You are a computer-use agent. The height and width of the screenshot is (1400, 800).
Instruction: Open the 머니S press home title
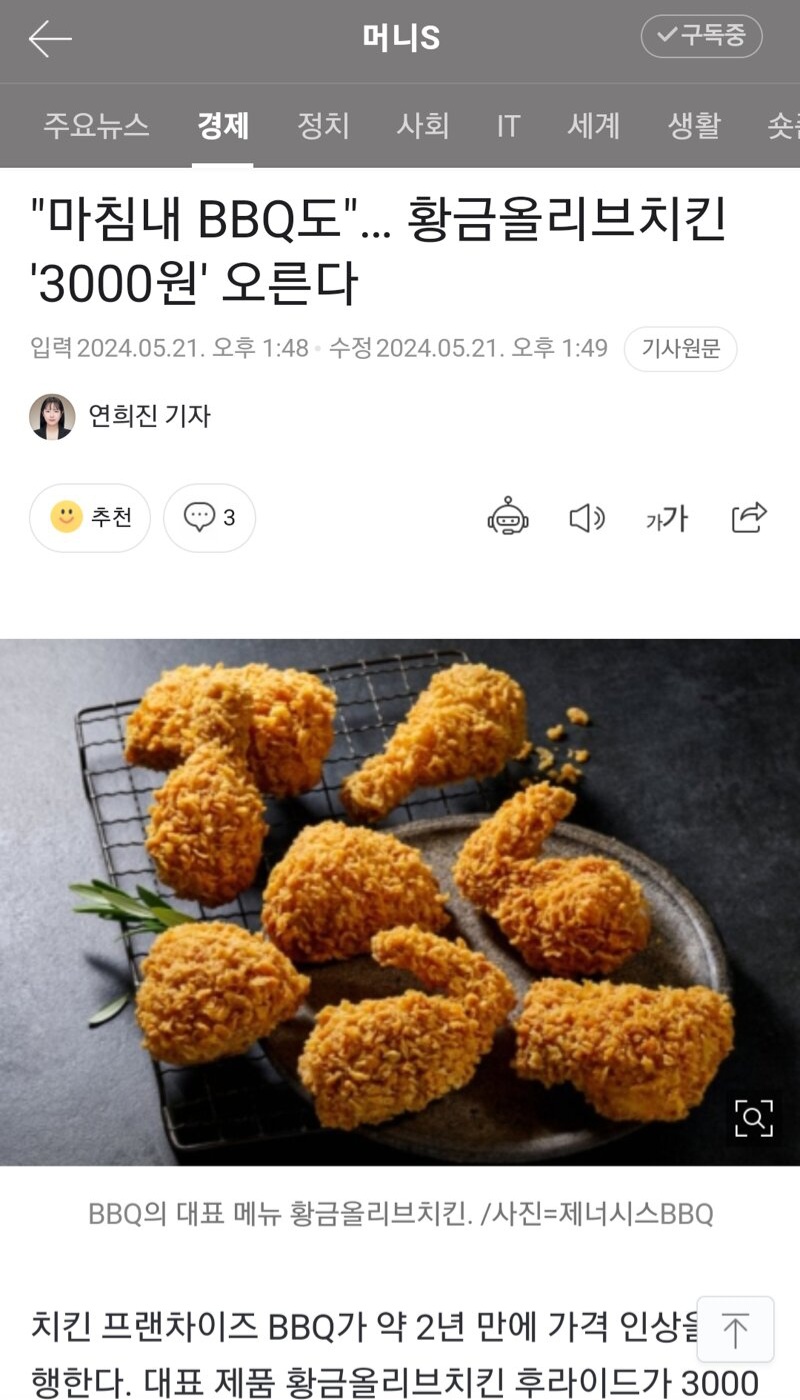(x=401, y=38)
